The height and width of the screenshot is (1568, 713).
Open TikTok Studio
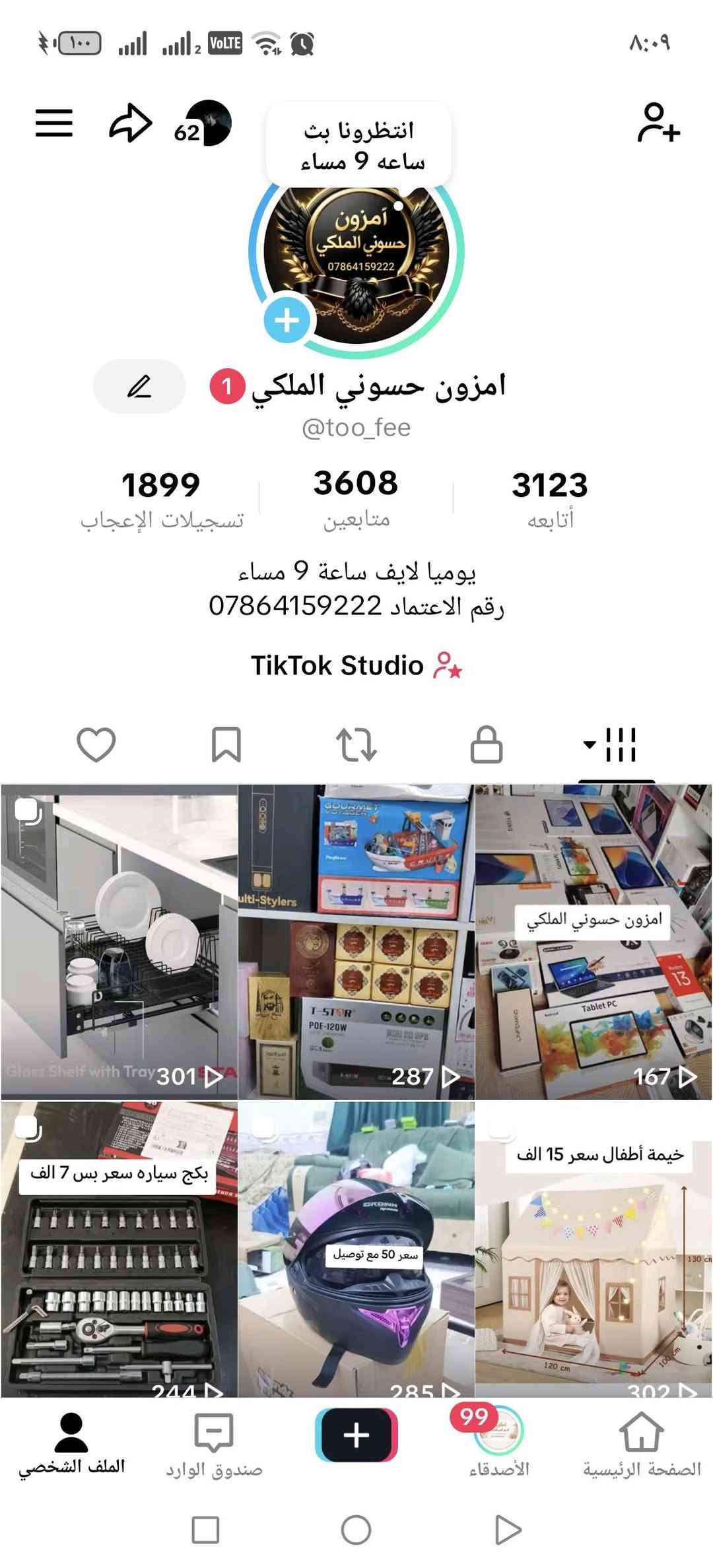click(356, 665)
